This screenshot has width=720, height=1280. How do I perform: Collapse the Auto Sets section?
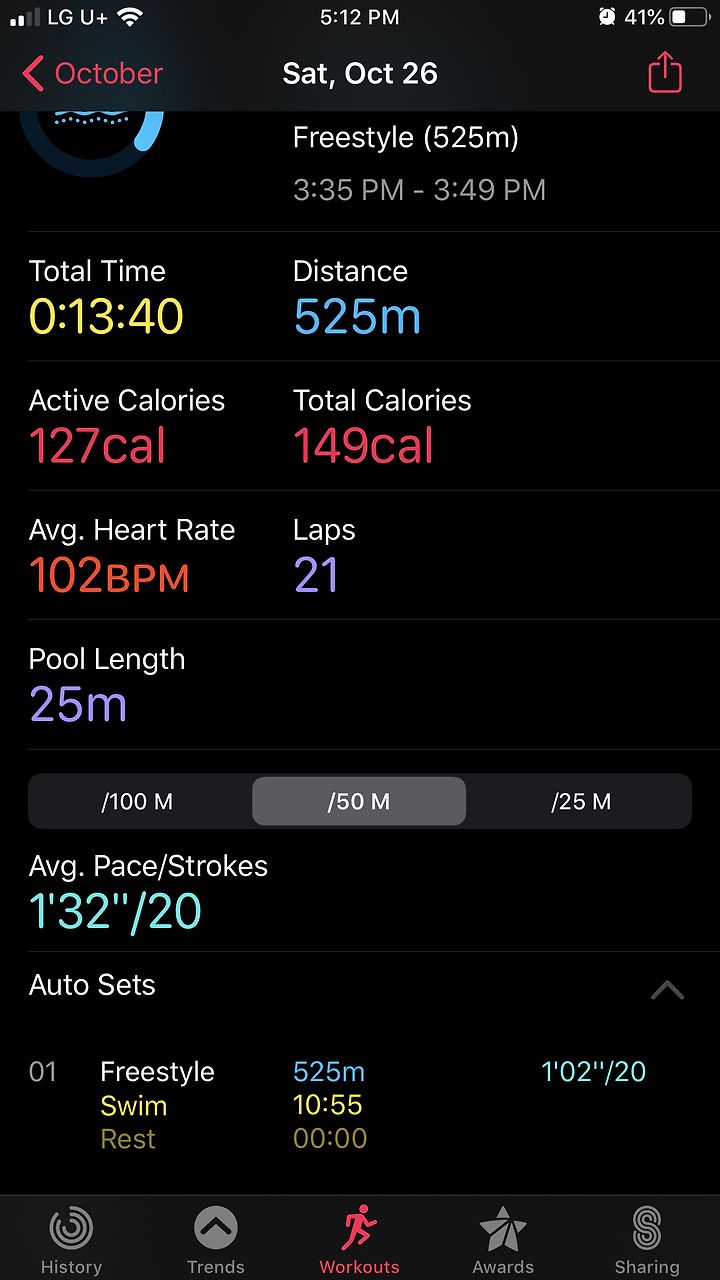(x=667, y=990)
